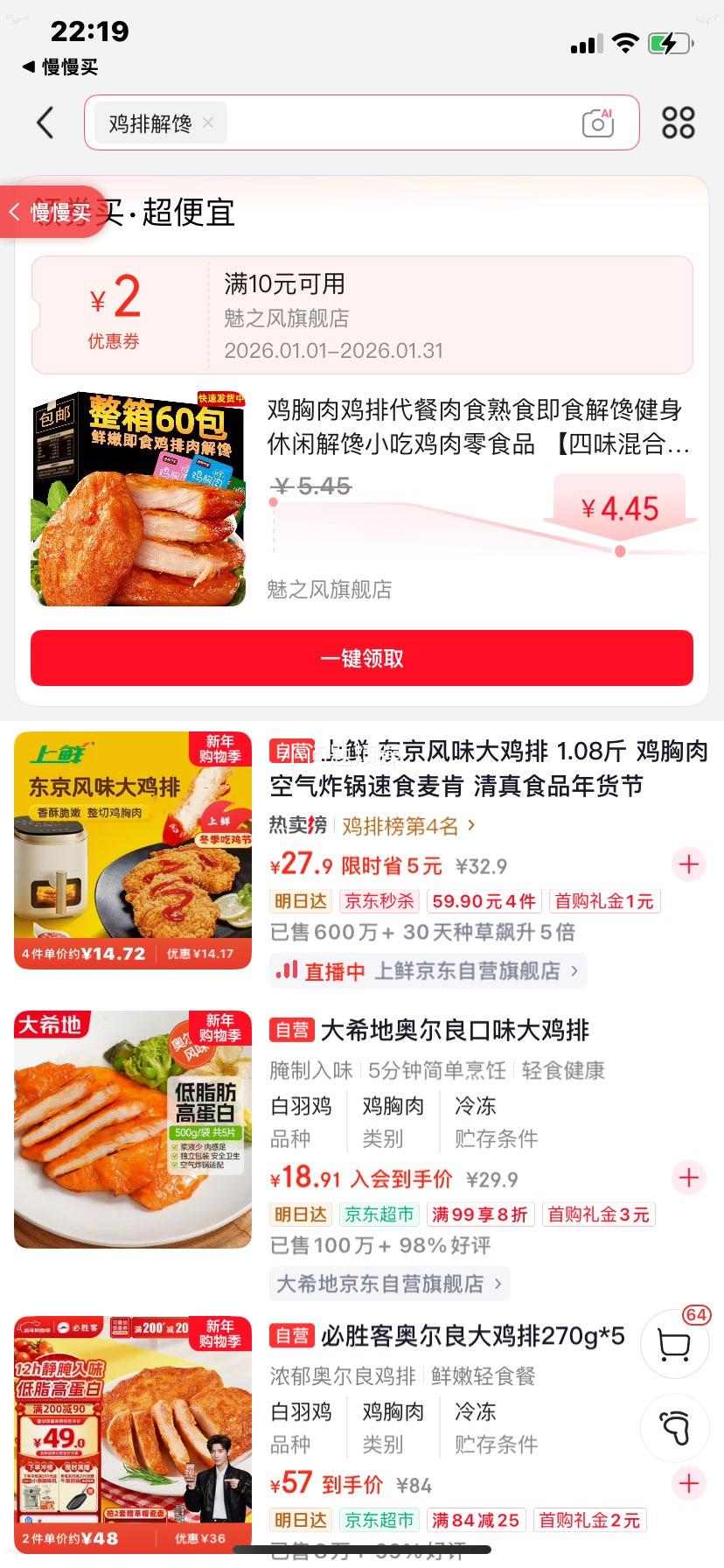Add 大希地奥尔良口味大鸡排 to cart
Image resolution: width=724 pixels, height=1568 pixels.
(x=688, y=1178)
